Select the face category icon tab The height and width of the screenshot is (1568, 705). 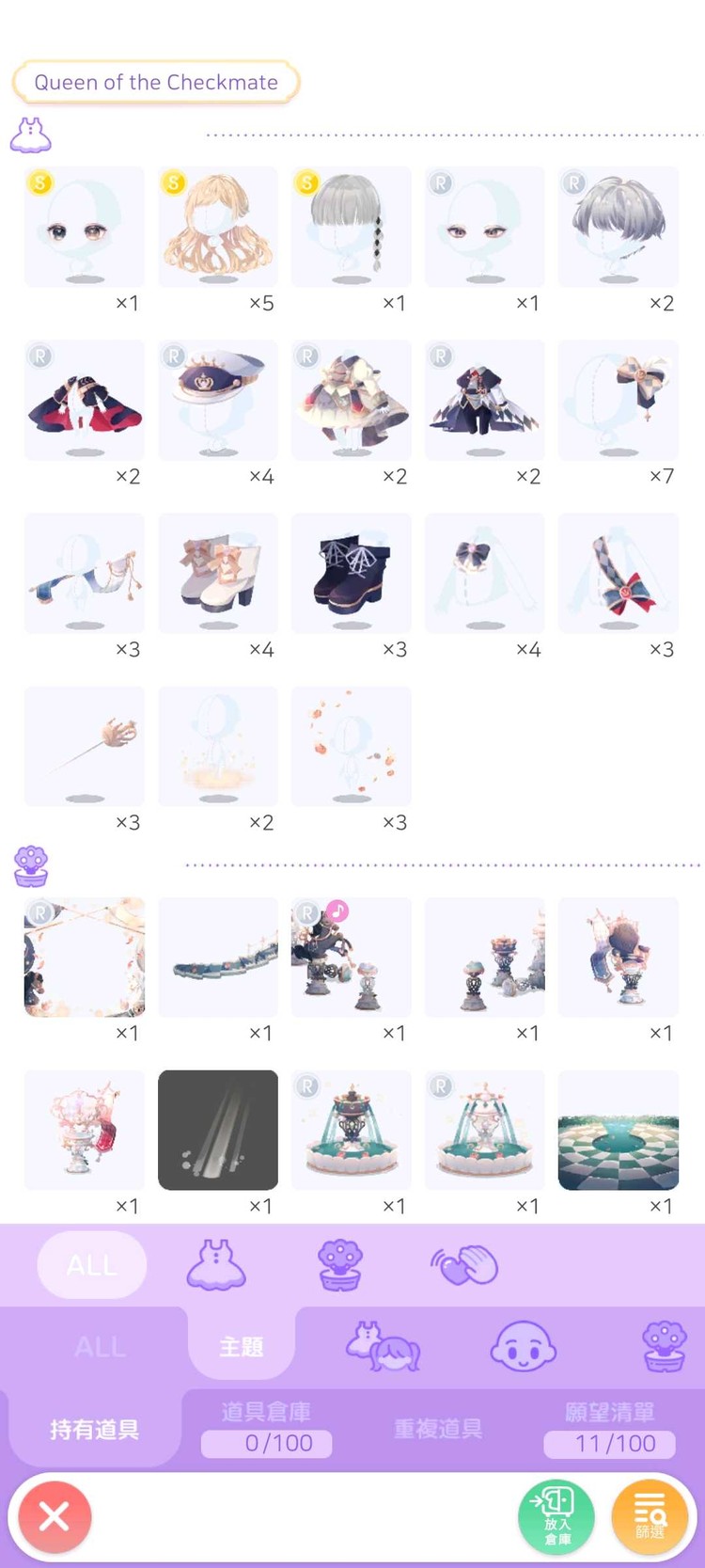pos(524,1347)
